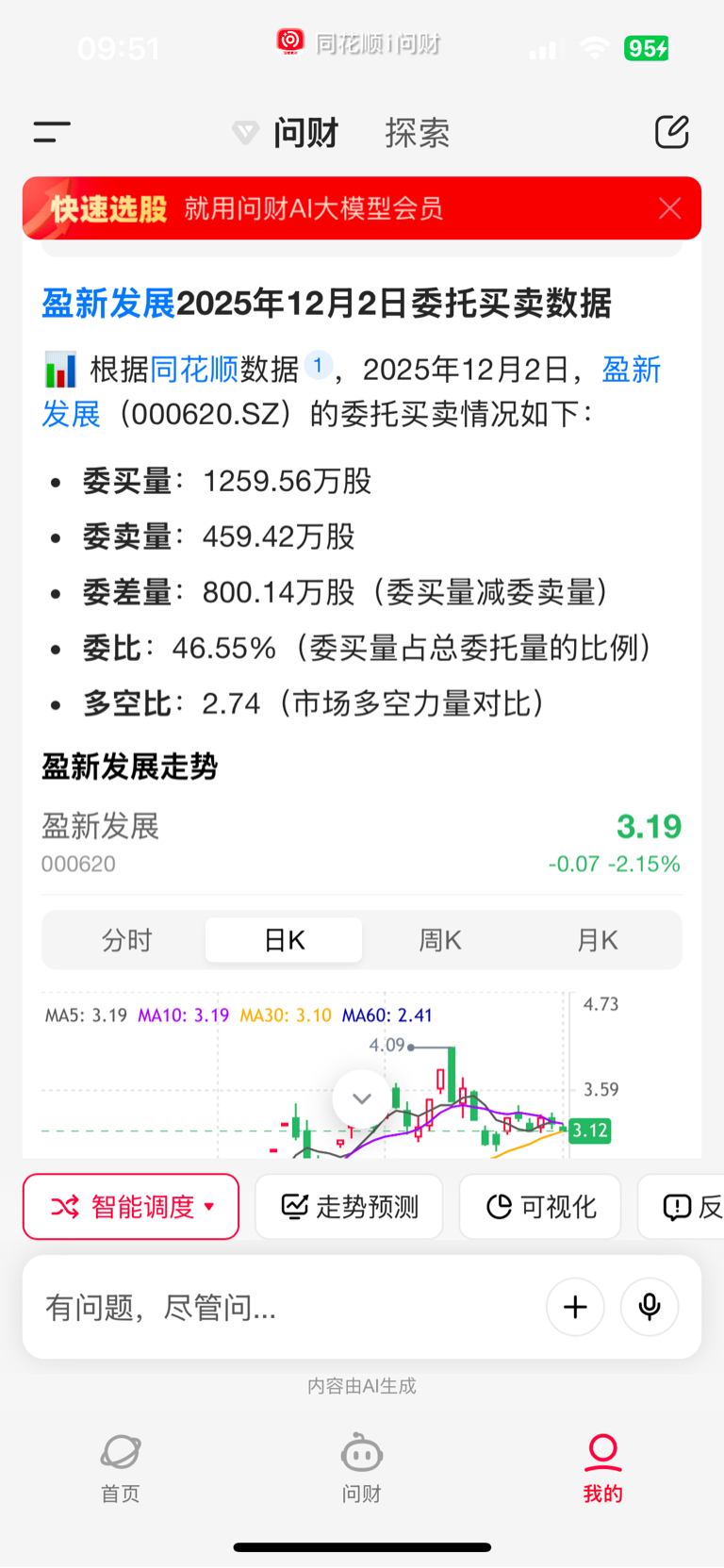Tap the scroll-down chevron button
Screen dimensions: 724x1568
pyautogui.click(x=361, y=1098)
